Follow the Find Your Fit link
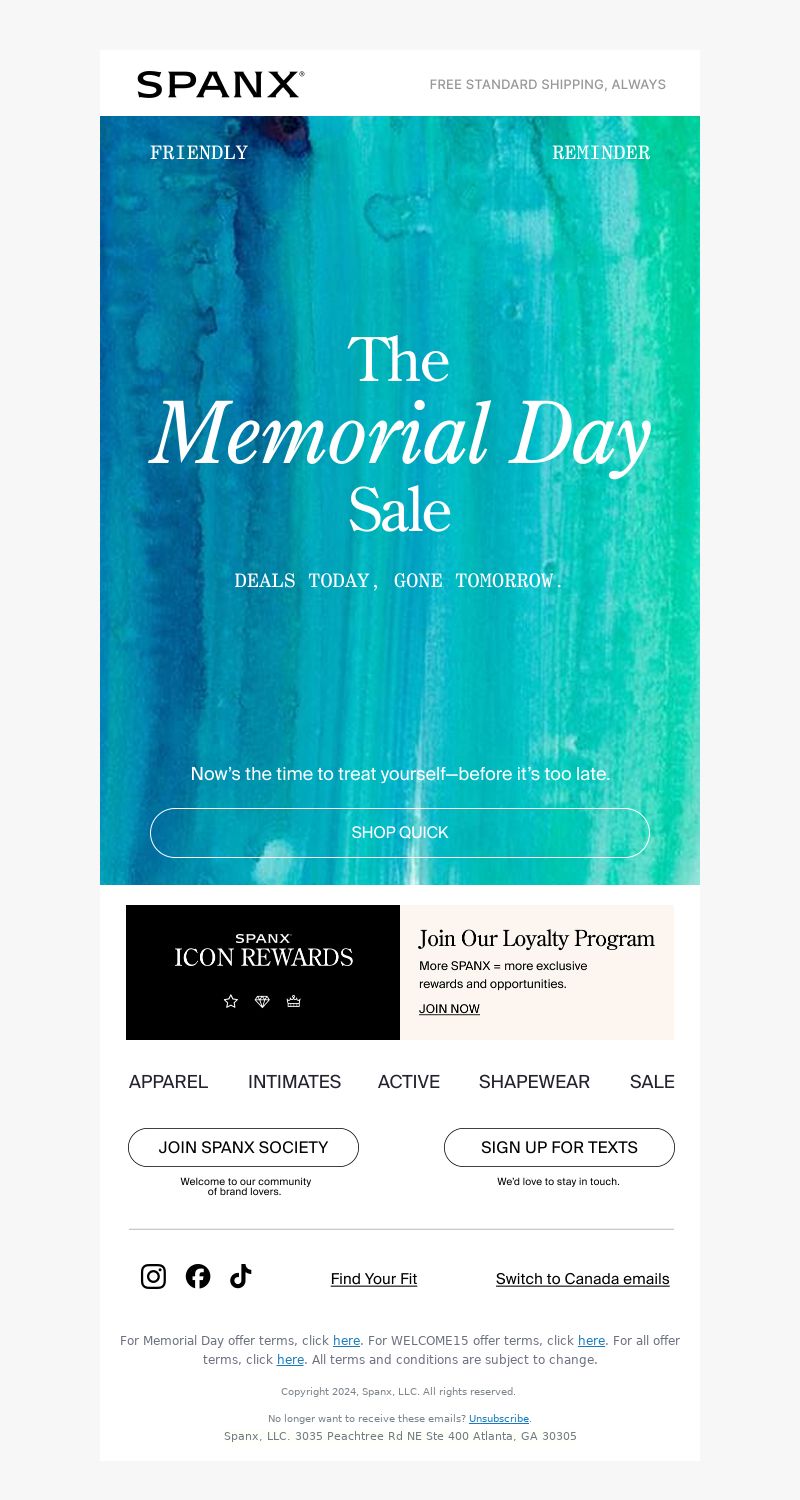 pos(374,1279)
